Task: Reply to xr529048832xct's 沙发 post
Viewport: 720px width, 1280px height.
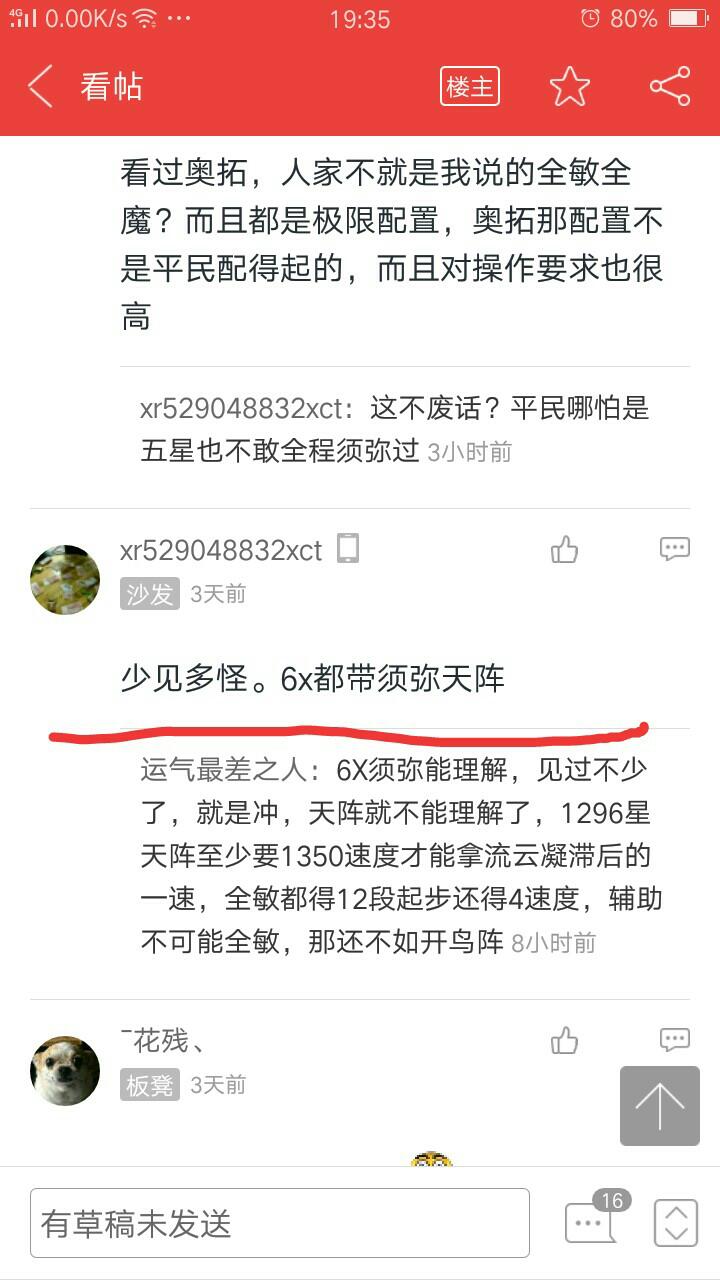Action: coord(675,549)
